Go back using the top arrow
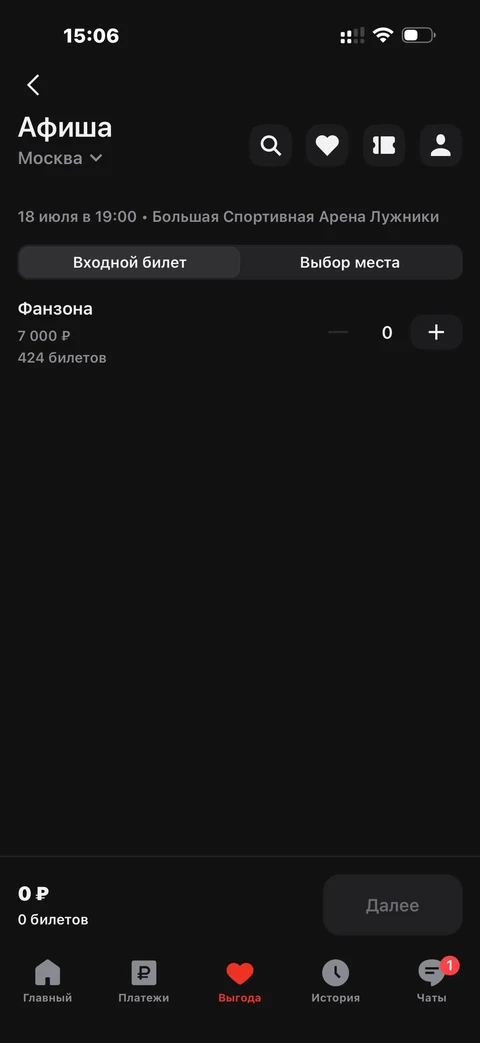Image resolution: width=480 pixels, height=1043 pixels. (33, 85)
